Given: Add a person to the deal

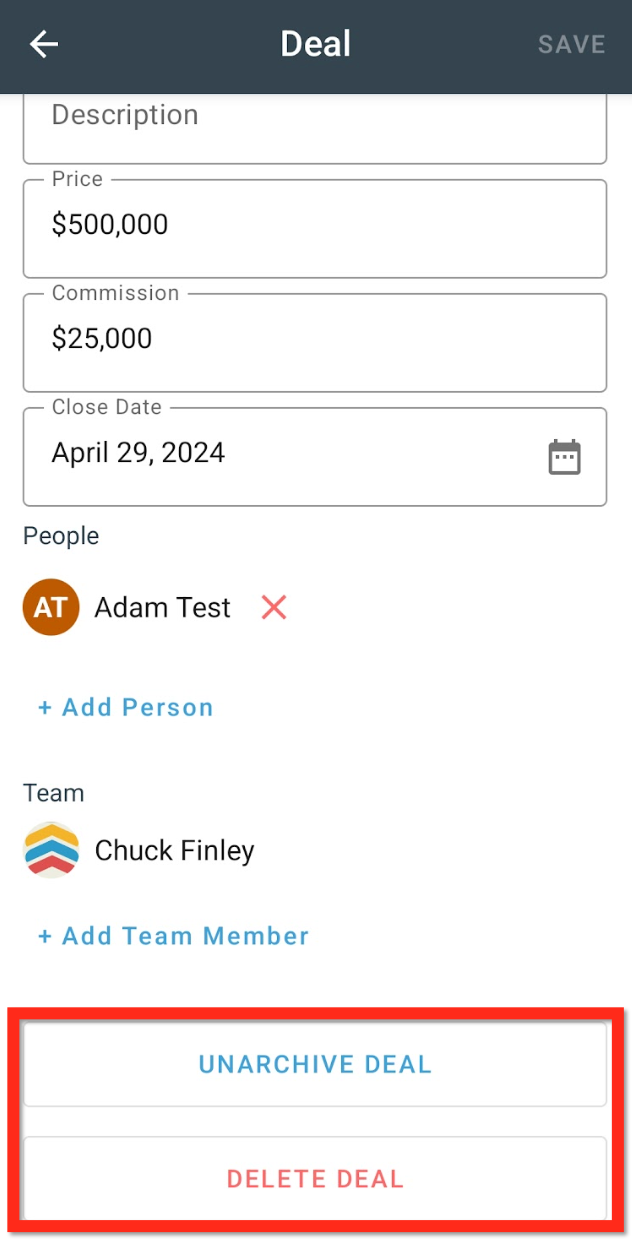Looking at the screenshot, I should click(x=126, y=707).
